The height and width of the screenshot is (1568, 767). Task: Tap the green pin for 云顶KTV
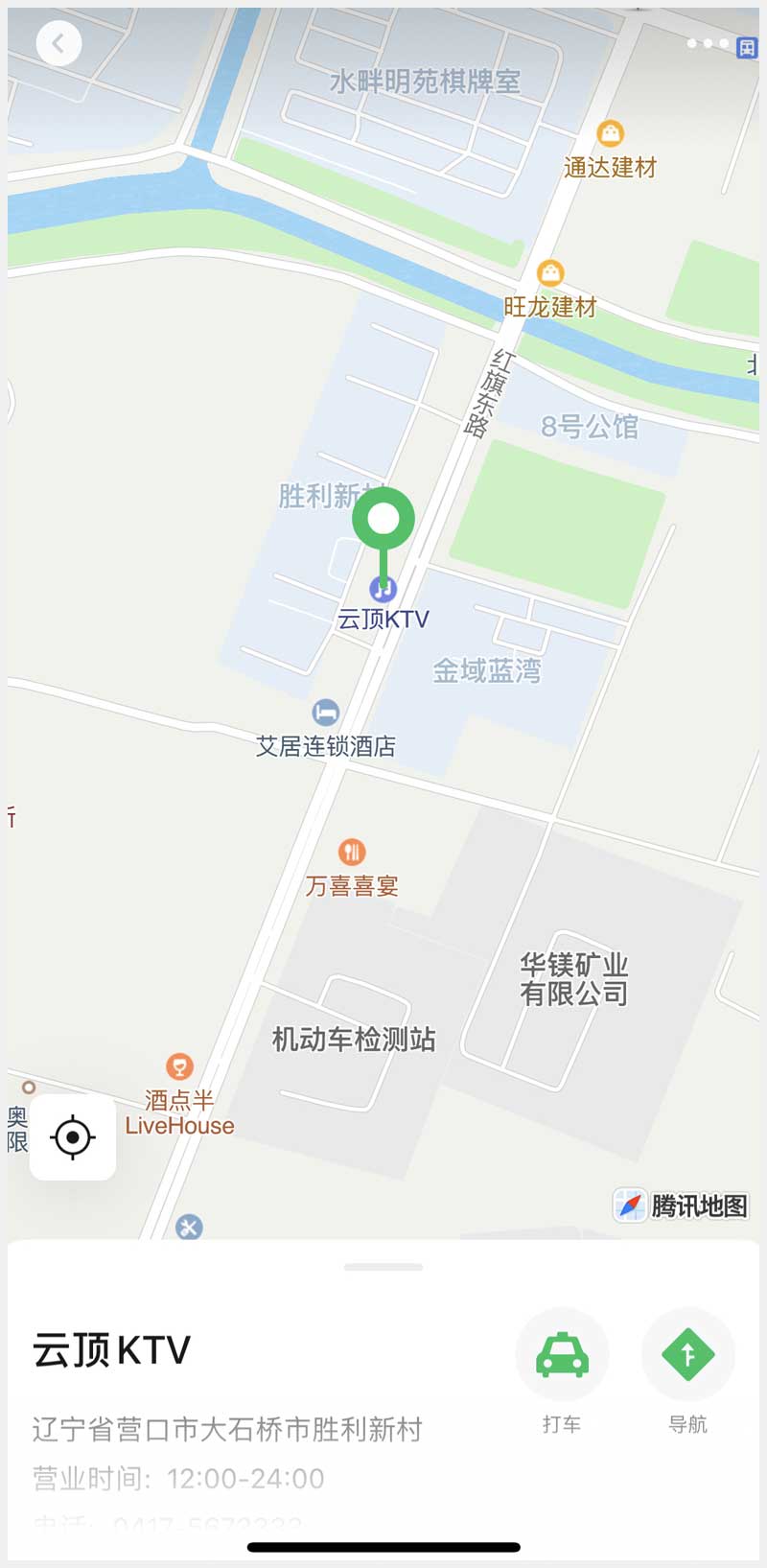coord(383,520)
